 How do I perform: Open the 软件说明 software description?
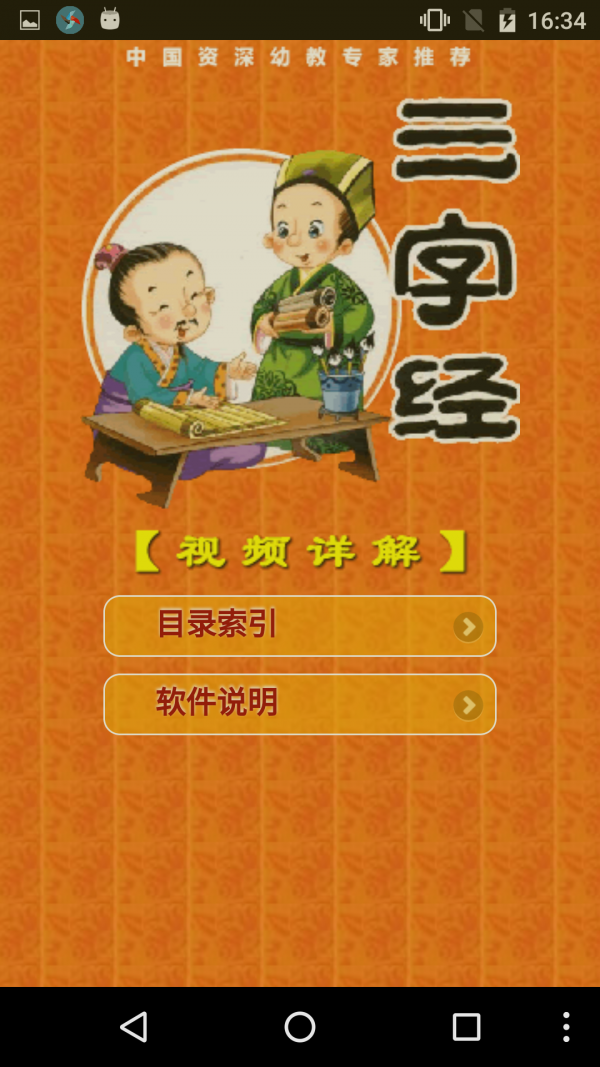tap(300, 704)
